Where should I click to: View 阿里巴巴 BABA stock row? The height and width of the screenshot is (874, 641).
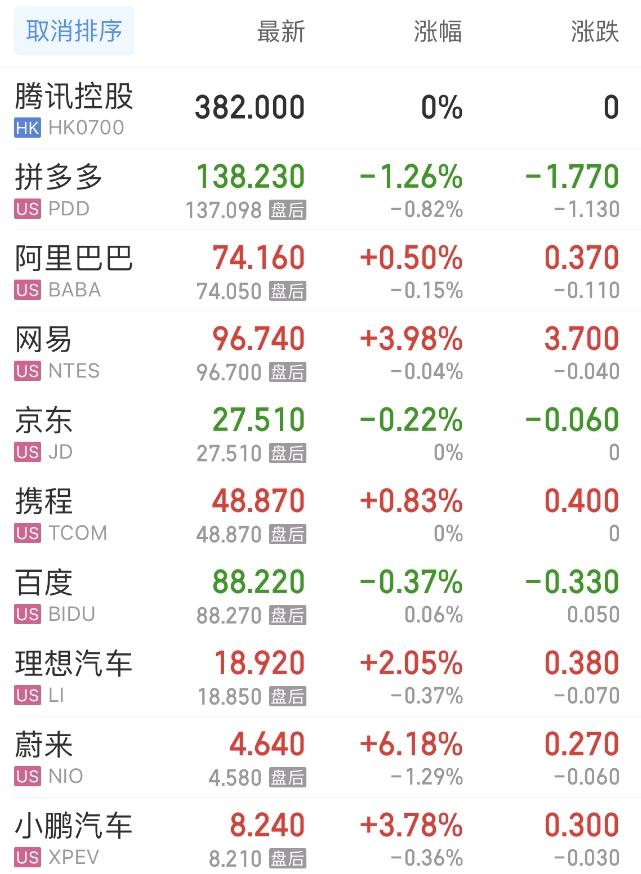click(320, 270)
